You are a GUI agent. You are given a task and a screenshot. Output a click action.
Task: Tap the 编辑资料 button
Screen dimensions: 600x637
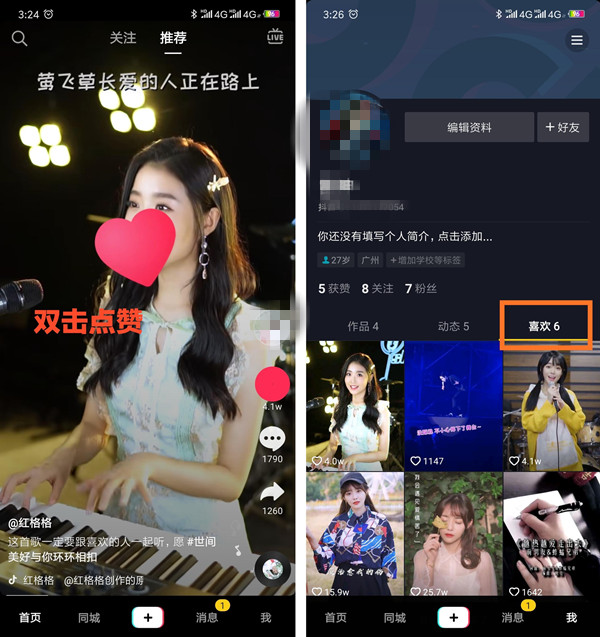467,128
